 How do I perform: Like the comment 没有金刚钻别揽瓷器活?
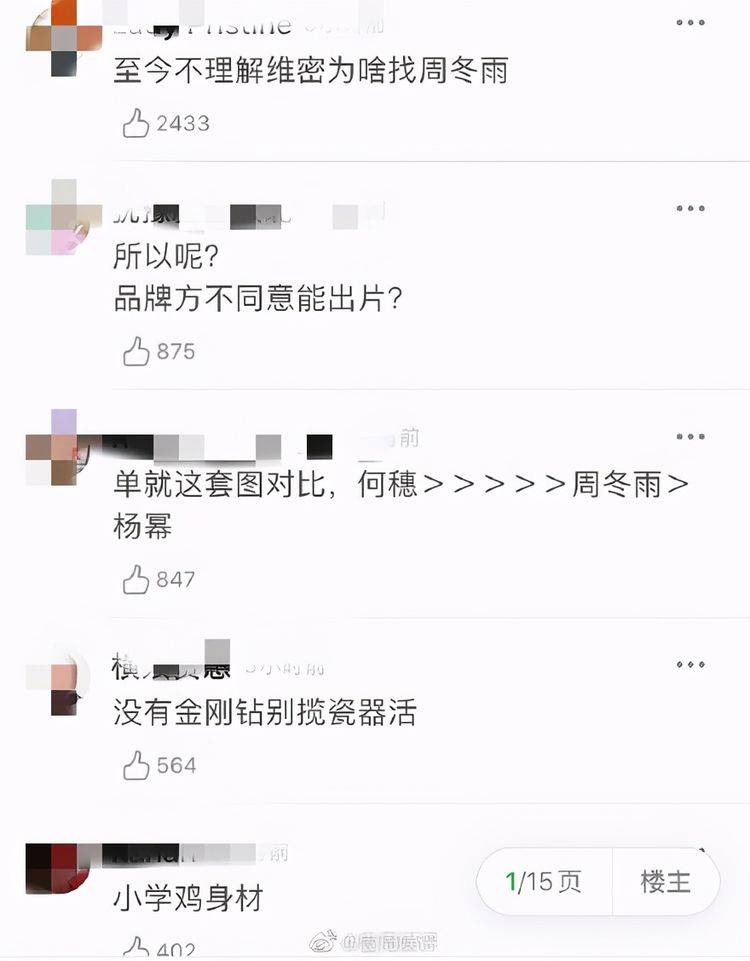point(136,766)
